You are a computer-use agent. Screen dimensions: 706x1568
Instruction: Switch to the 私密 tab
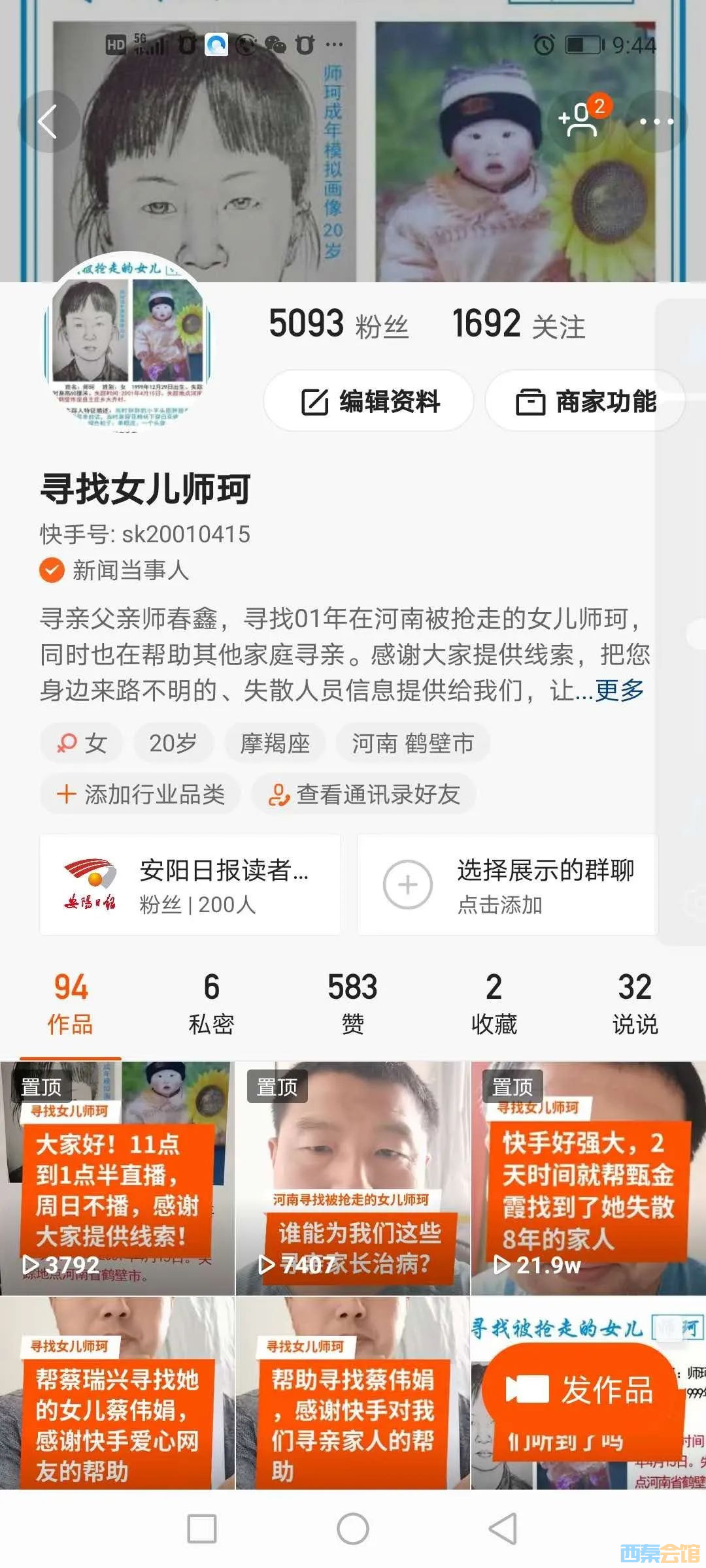(x=211, y=1004)
